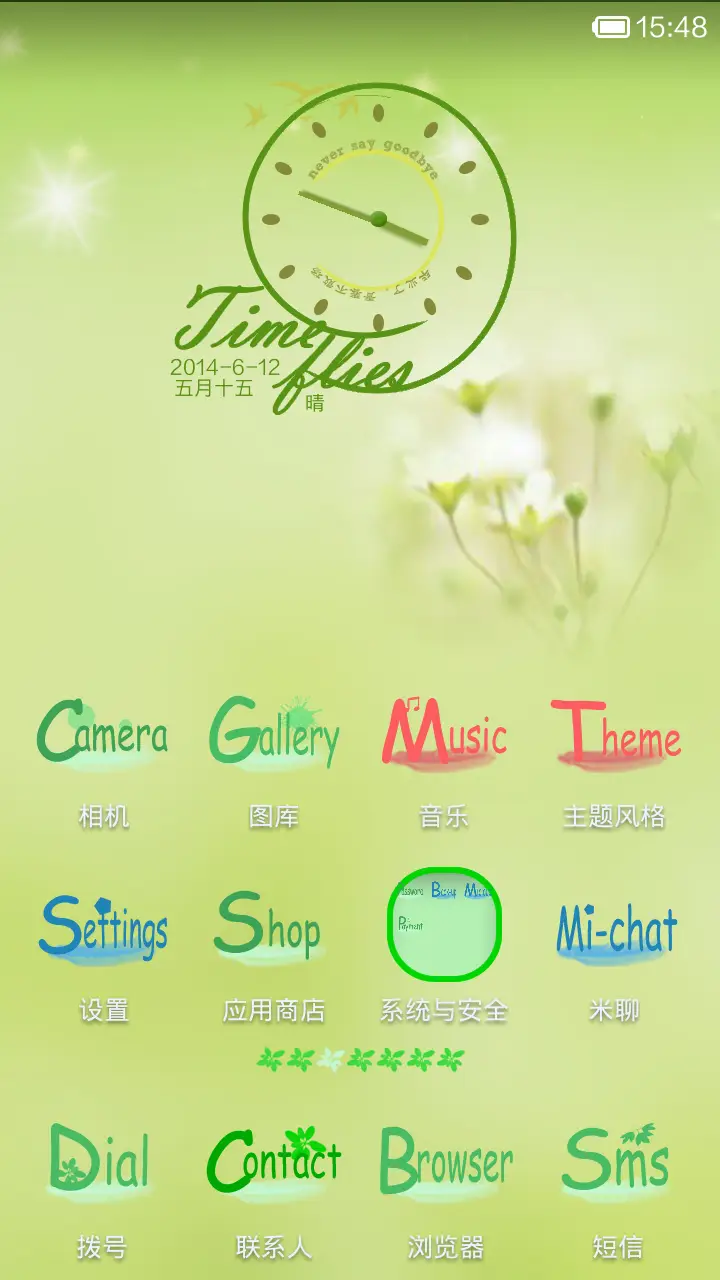Open the Settings app

[103, 928]
